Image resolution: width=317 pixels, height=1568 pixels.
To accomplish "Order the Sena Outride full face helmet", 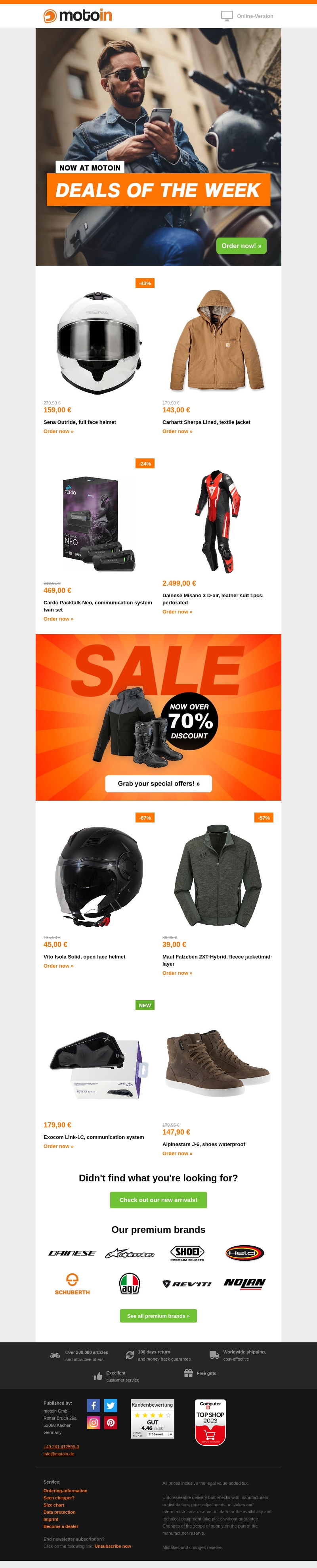I will tap(58, 431).
